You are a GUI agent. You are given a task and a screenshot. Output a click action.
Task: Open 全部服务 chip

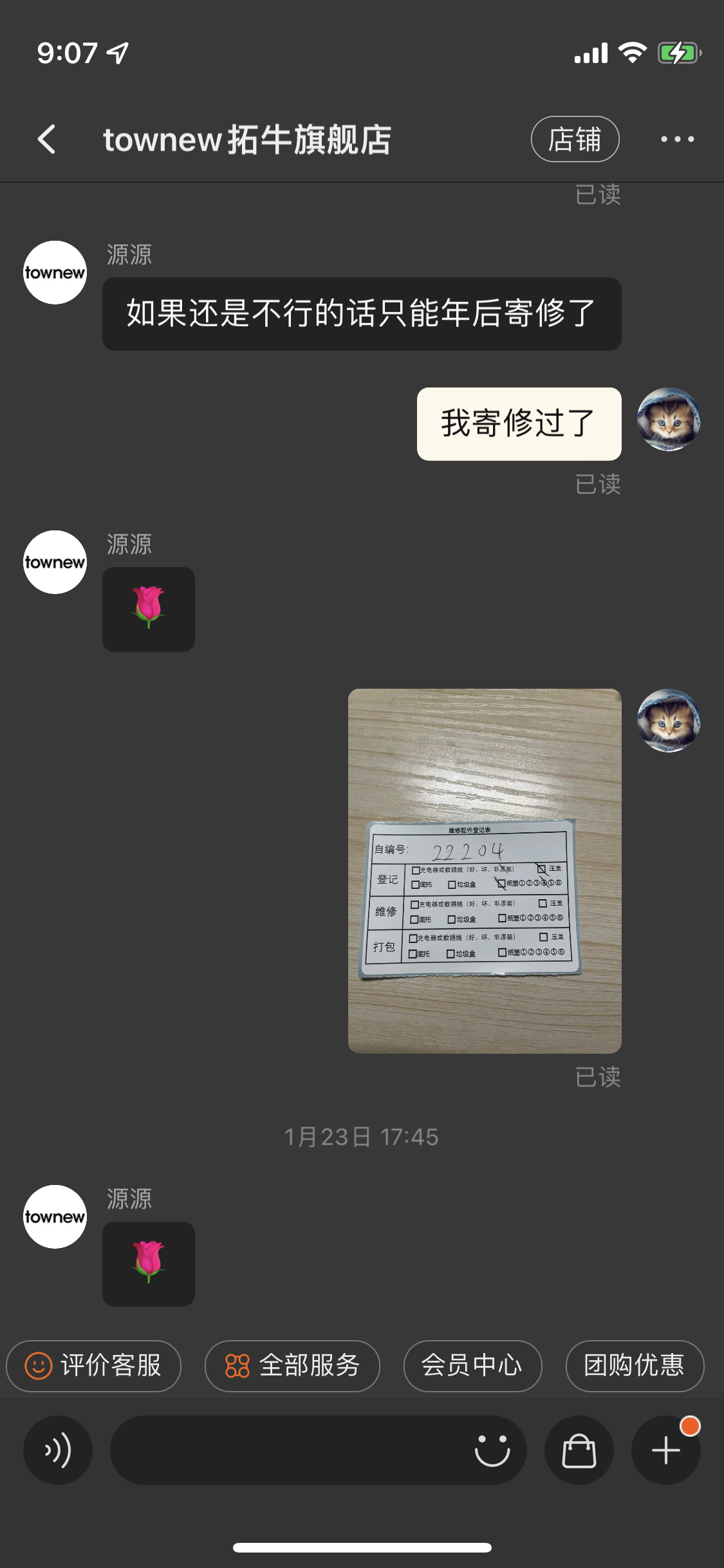[x=292, y=1365]
